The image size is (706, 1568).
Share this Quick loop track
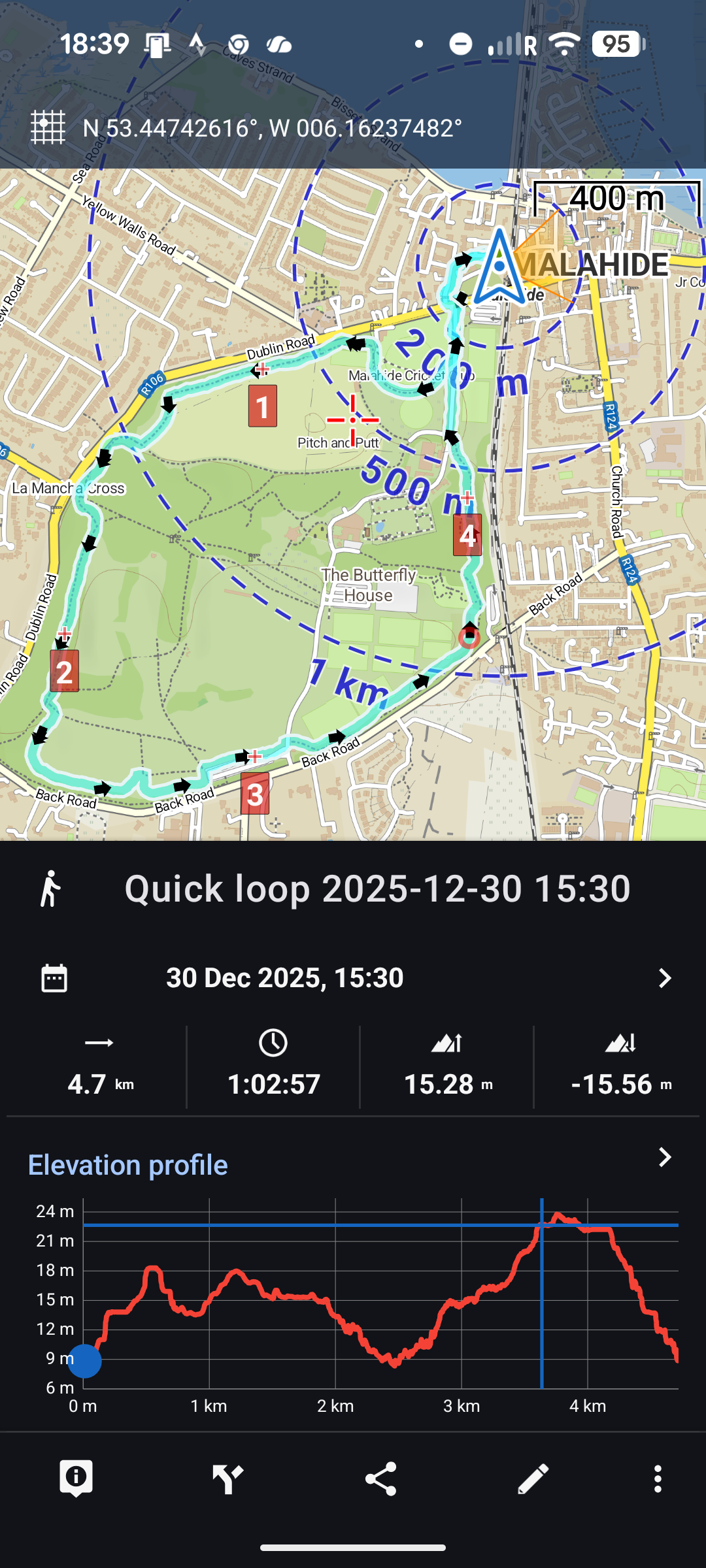(380, 1478)
